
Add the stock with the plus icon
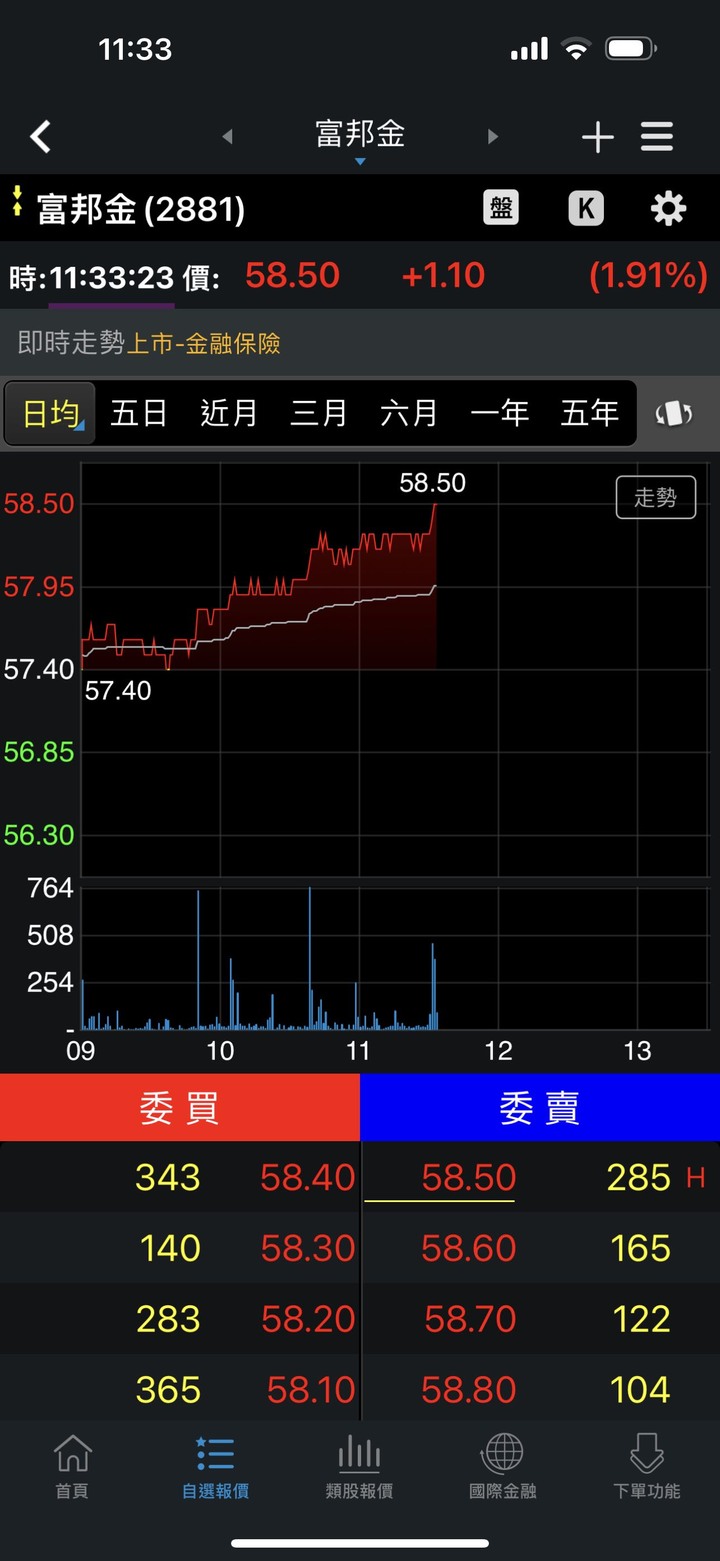597,137
